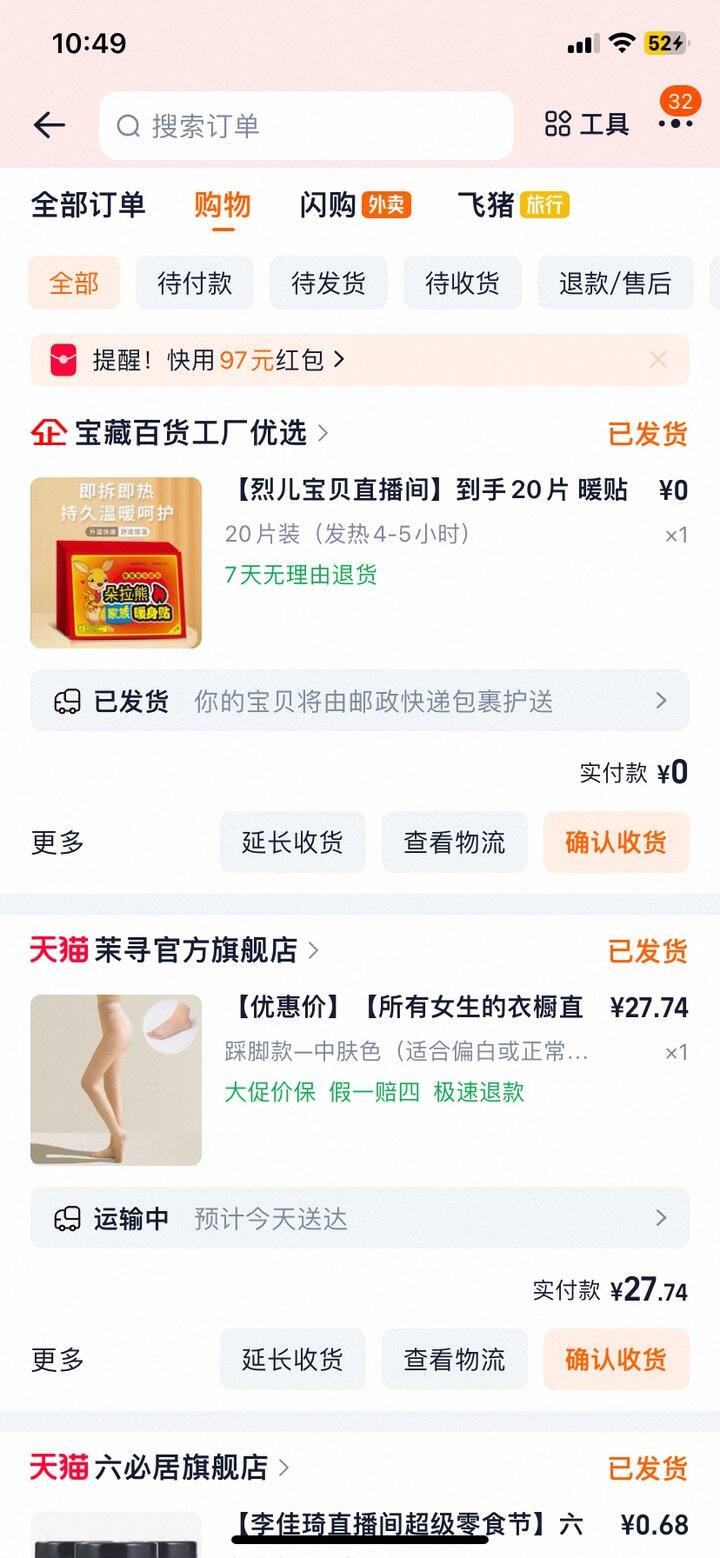Switch to the 全部订单 tab
Viewport: 720px width, 1558px height.
[88, 205]
